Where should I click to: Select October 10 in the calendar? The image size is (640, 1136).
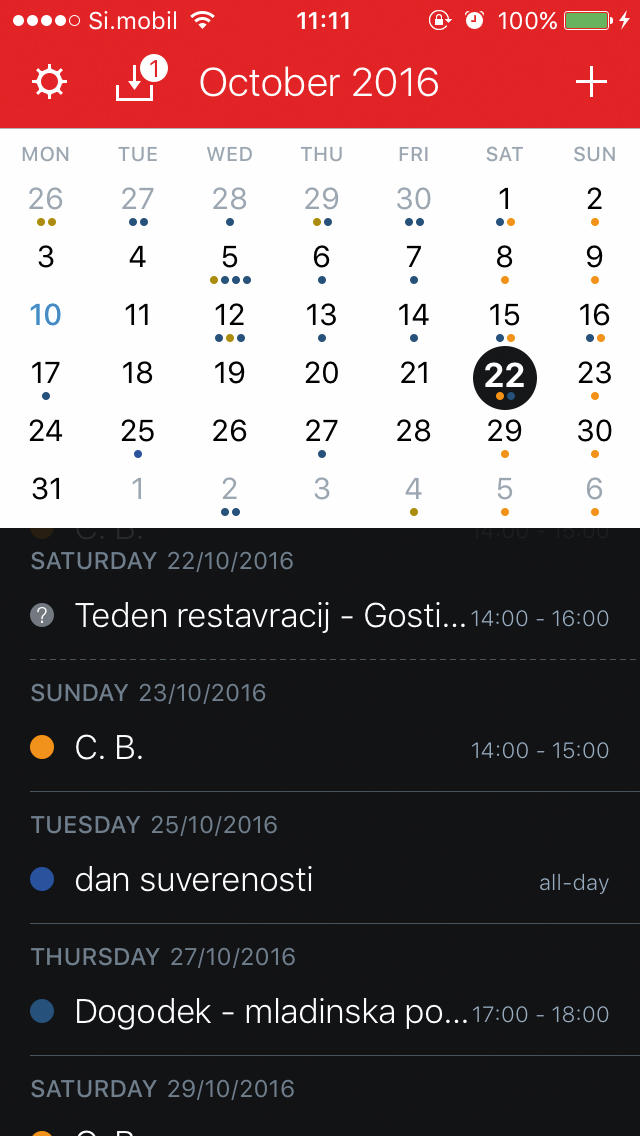[x=46, y=316]
